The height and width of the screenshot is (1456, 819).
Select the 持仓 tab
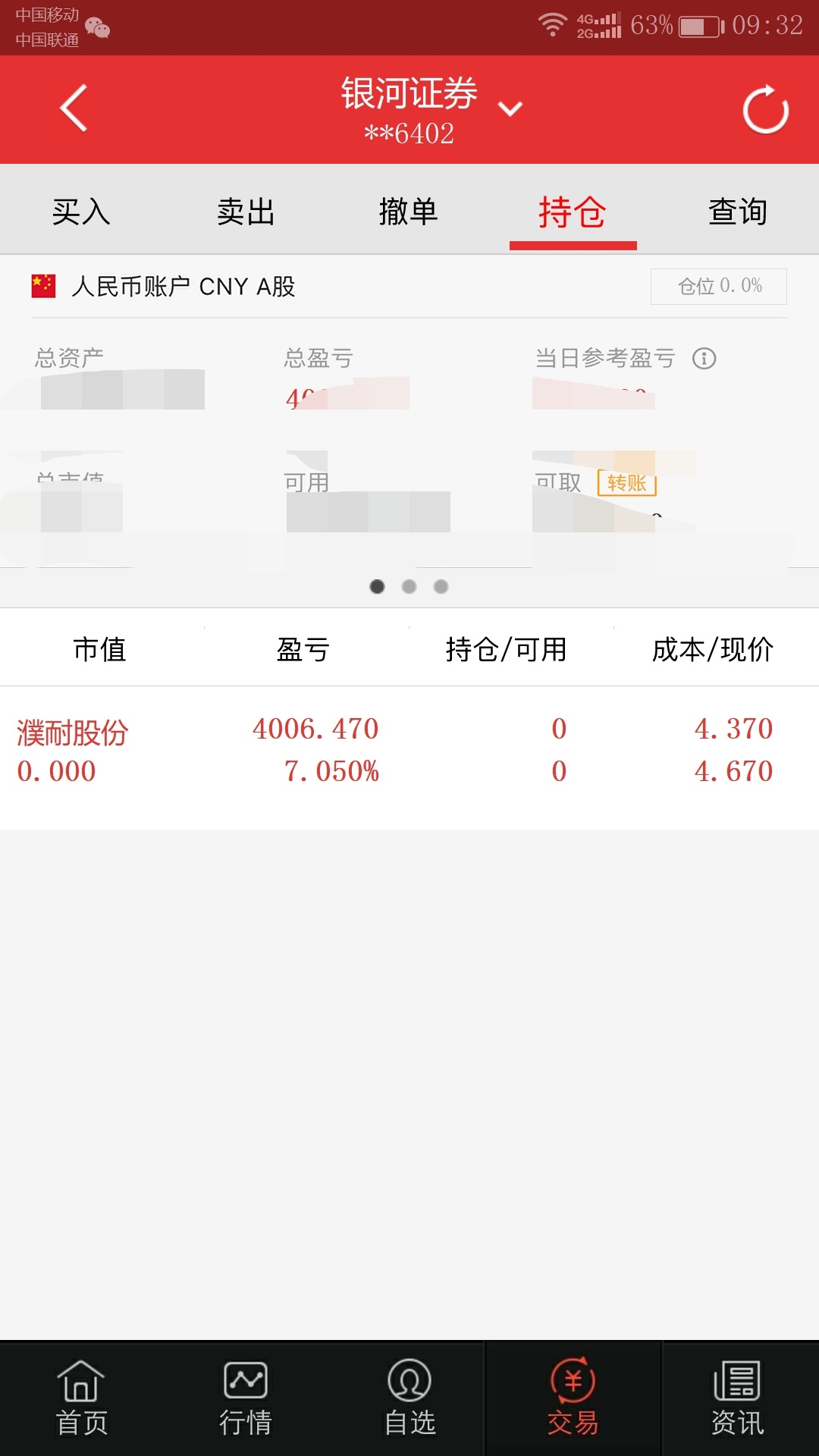[x=573, y=212]
